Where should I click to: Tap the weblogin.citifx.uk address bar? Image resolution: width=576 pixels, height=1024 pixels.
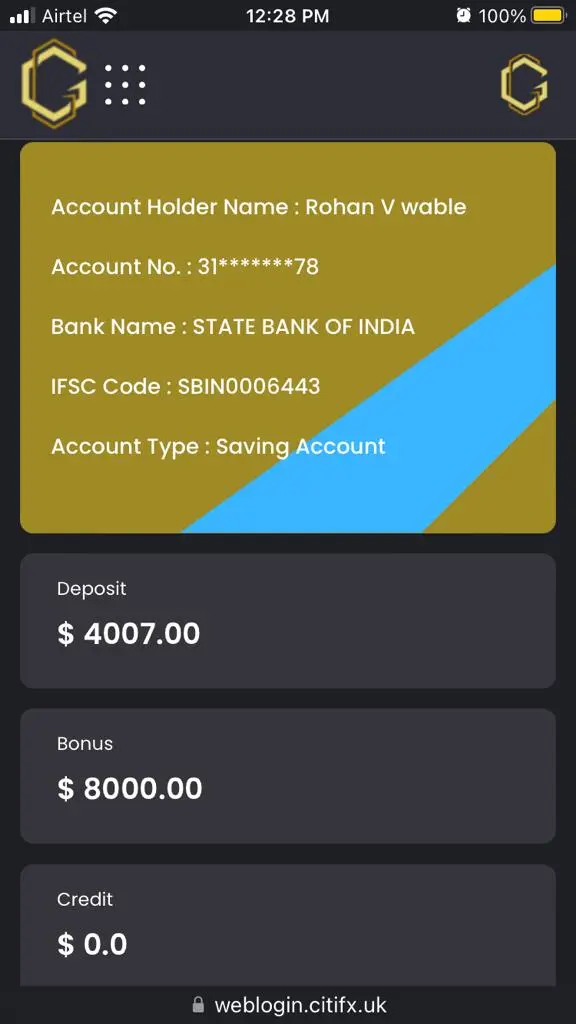click(288, 1004)
